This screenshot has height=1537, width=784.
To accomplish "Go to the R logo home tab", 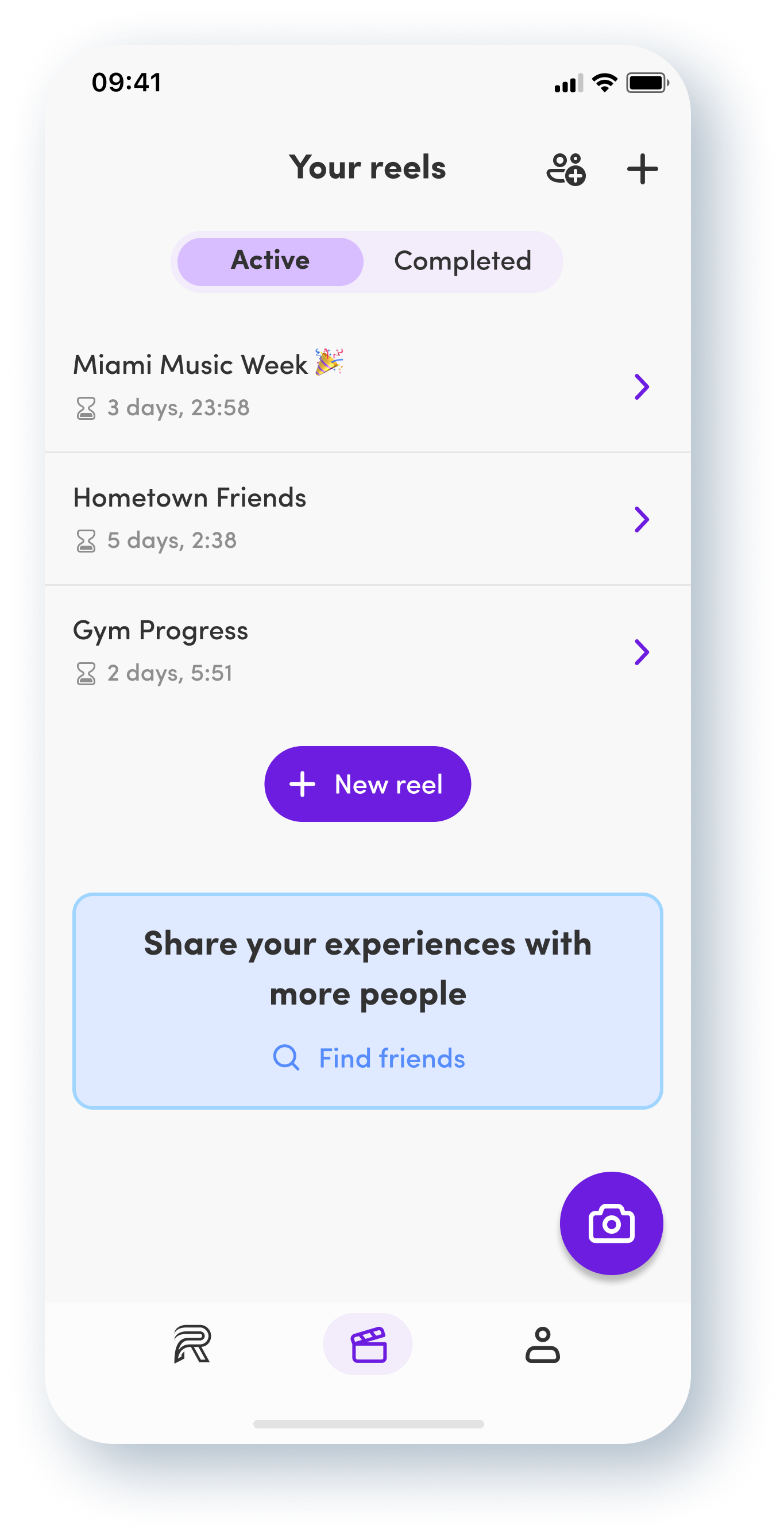I will coord(192,1344).
